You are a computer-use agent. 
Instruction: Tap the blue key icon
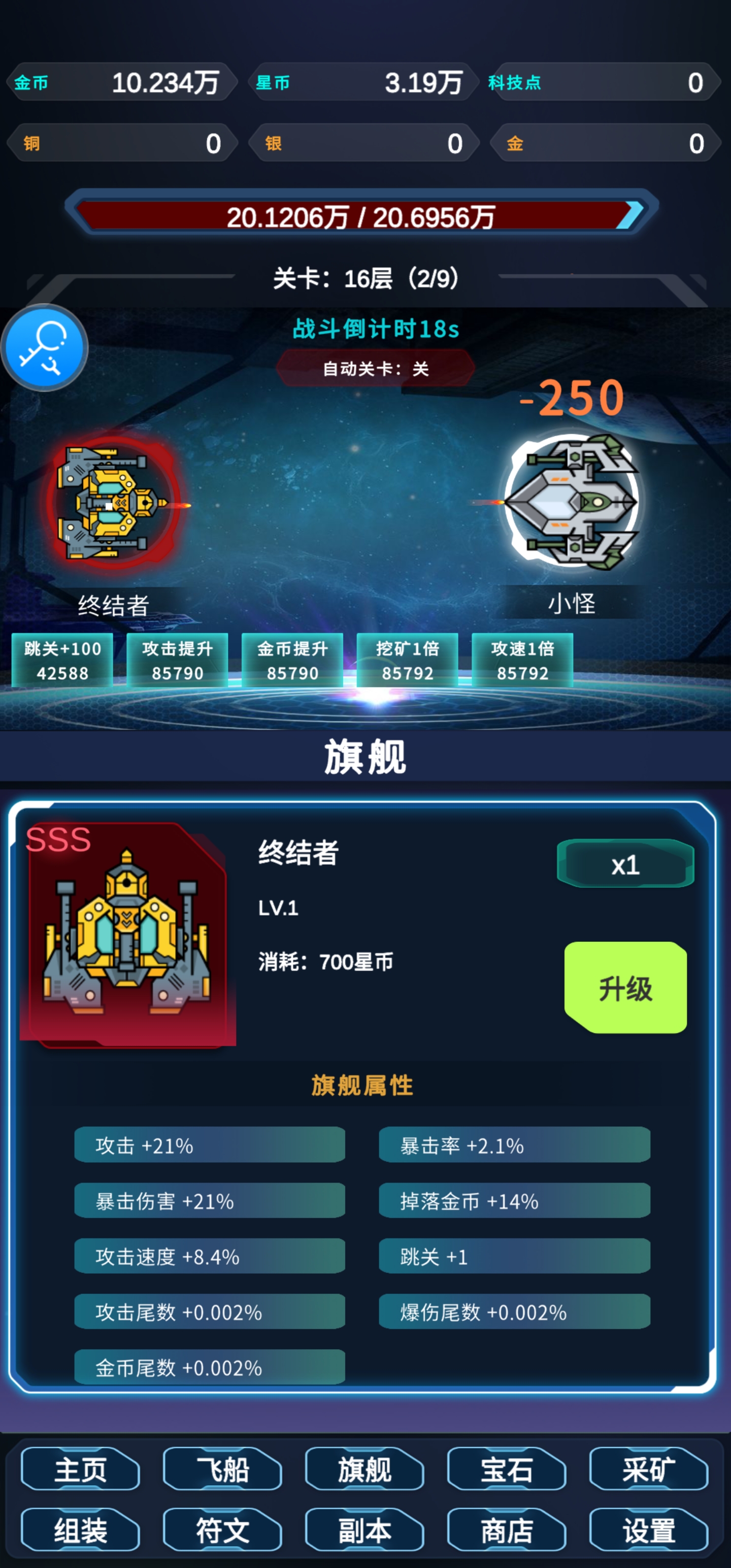point(45,348)
